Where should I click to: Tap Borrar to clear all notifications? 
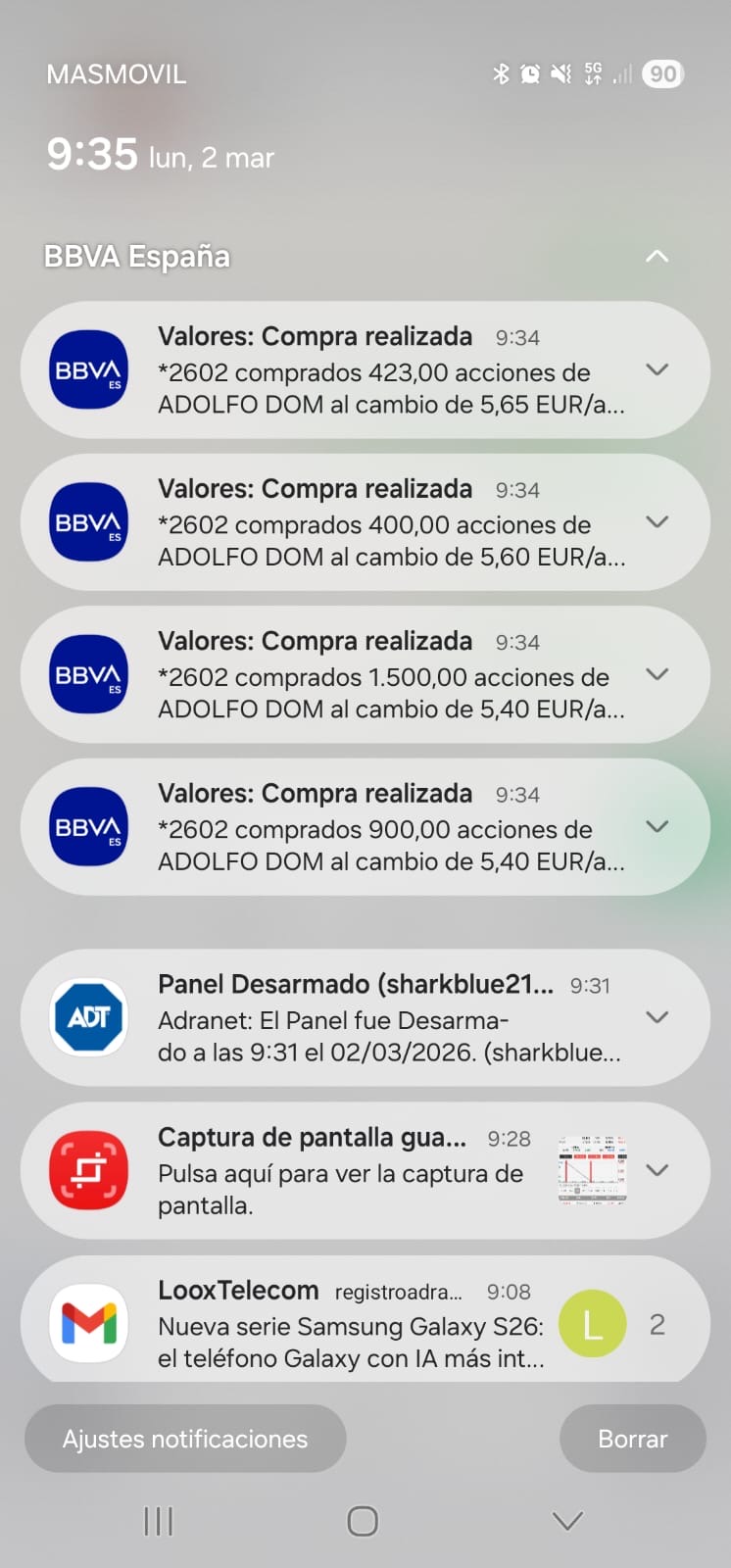coord(632,1439)
